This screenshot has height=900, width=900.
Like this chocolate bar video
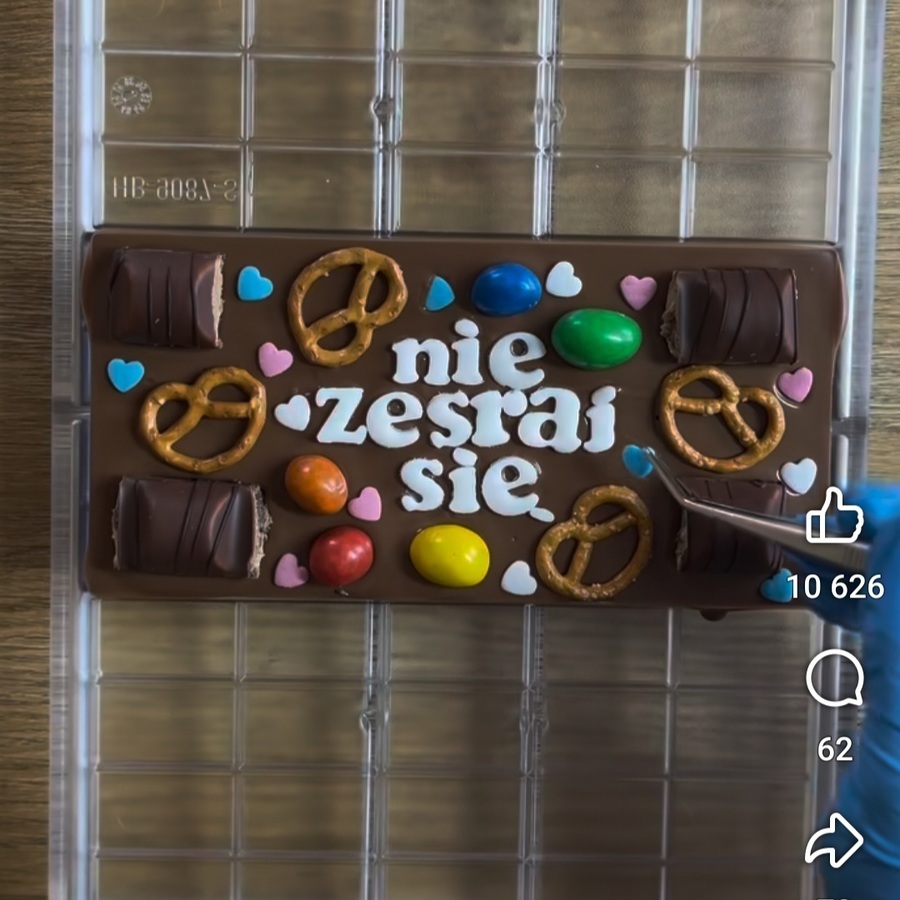(x=834, y=518)
